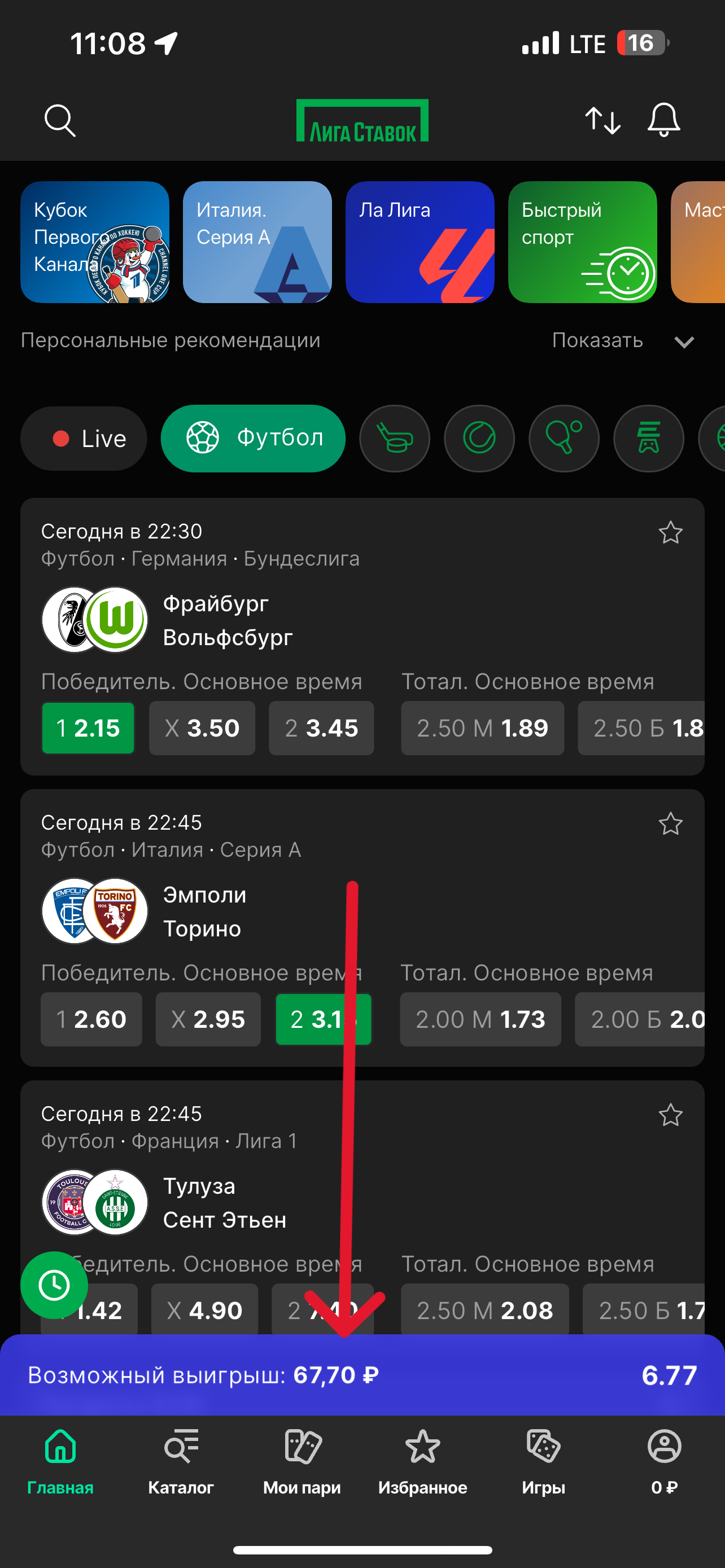The width and height of the screenshot is (725, 1568).
Task: Select the Live filter chip
Action: pos(84,438)
